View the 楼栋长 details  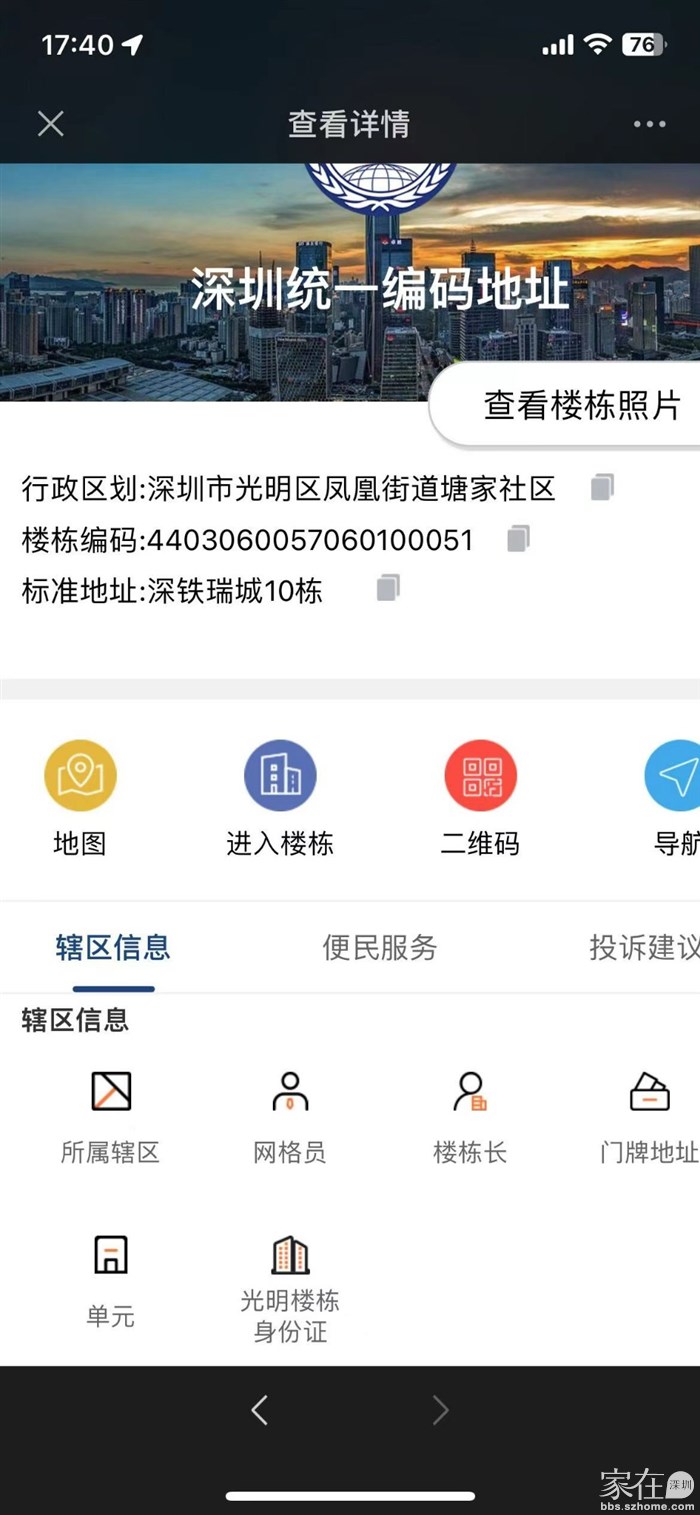[x=470, y=1115]
